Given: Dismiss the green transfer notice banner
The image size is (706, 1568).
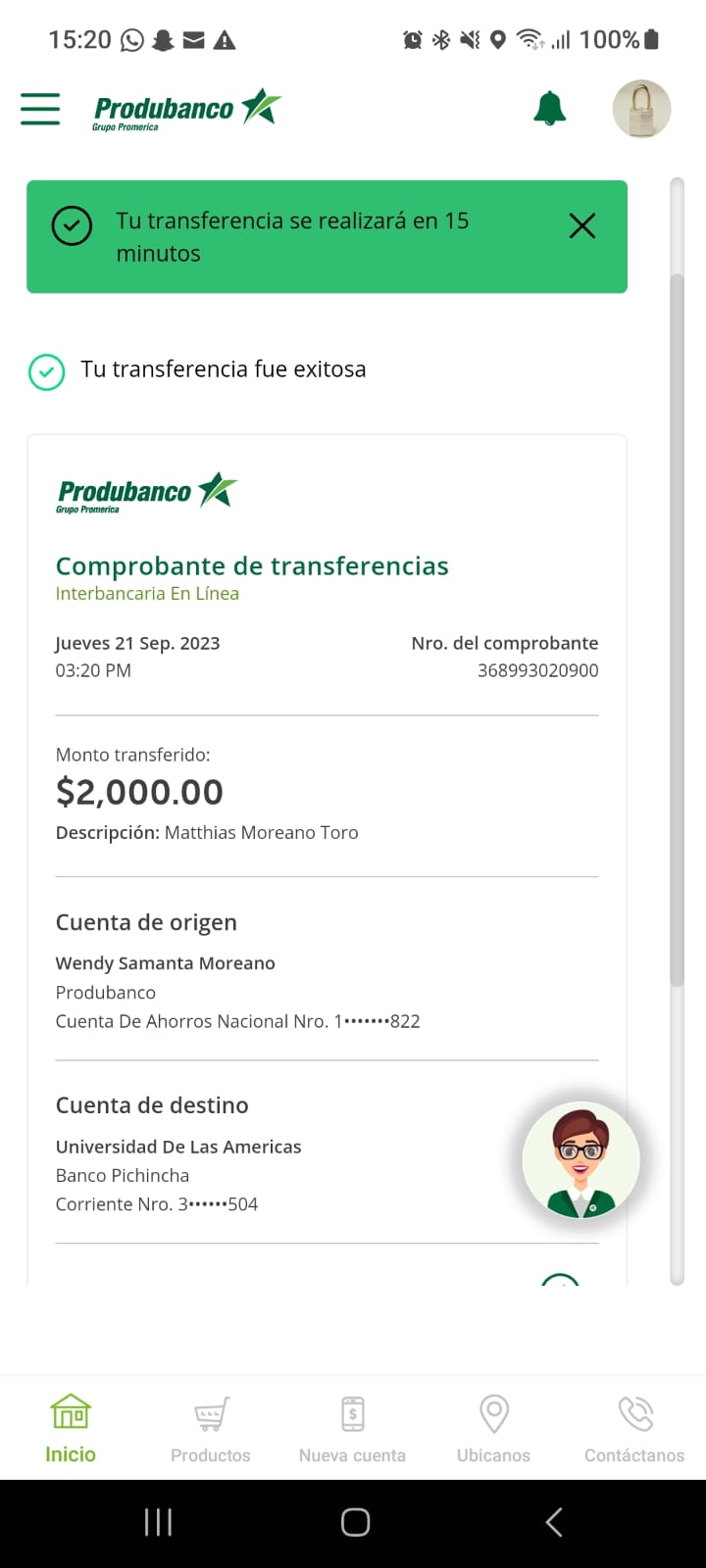Looking at the screenshot, I should pyautogui.click(x=582, y=226).
